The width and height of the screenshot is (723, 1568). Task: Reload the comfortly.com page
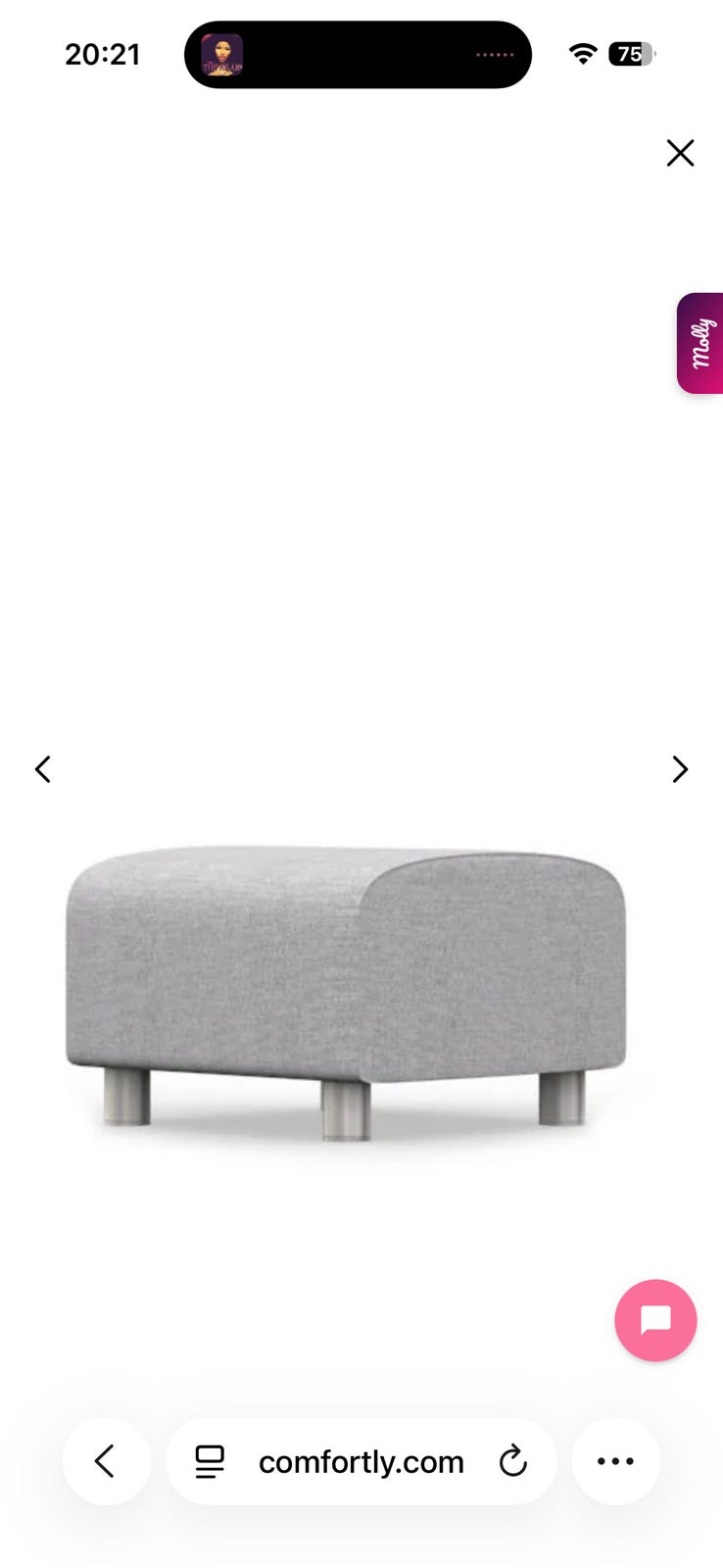(513, 1461)
